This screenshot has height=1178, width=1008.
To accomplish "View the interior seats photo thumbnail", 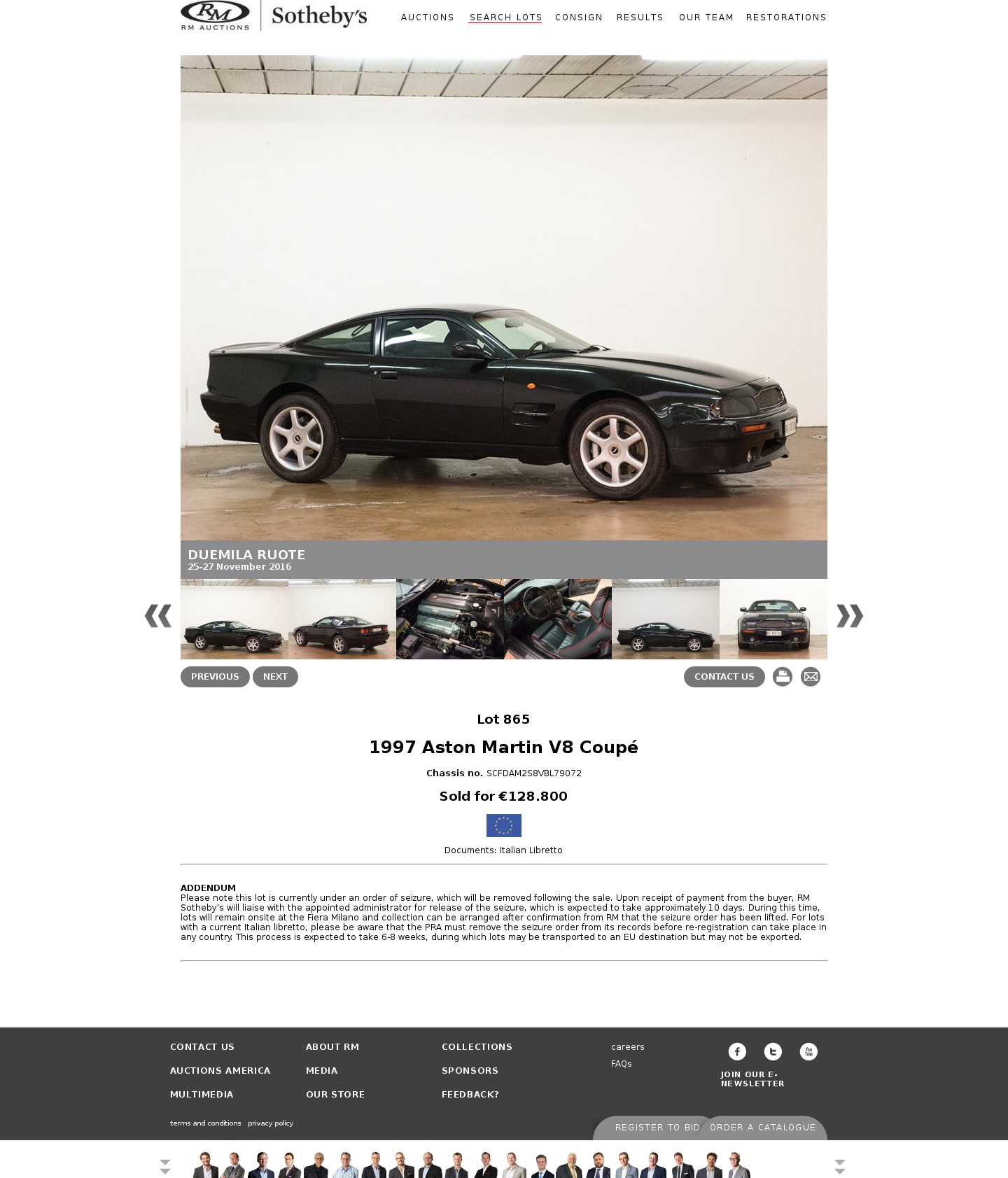I will [558, 619].
